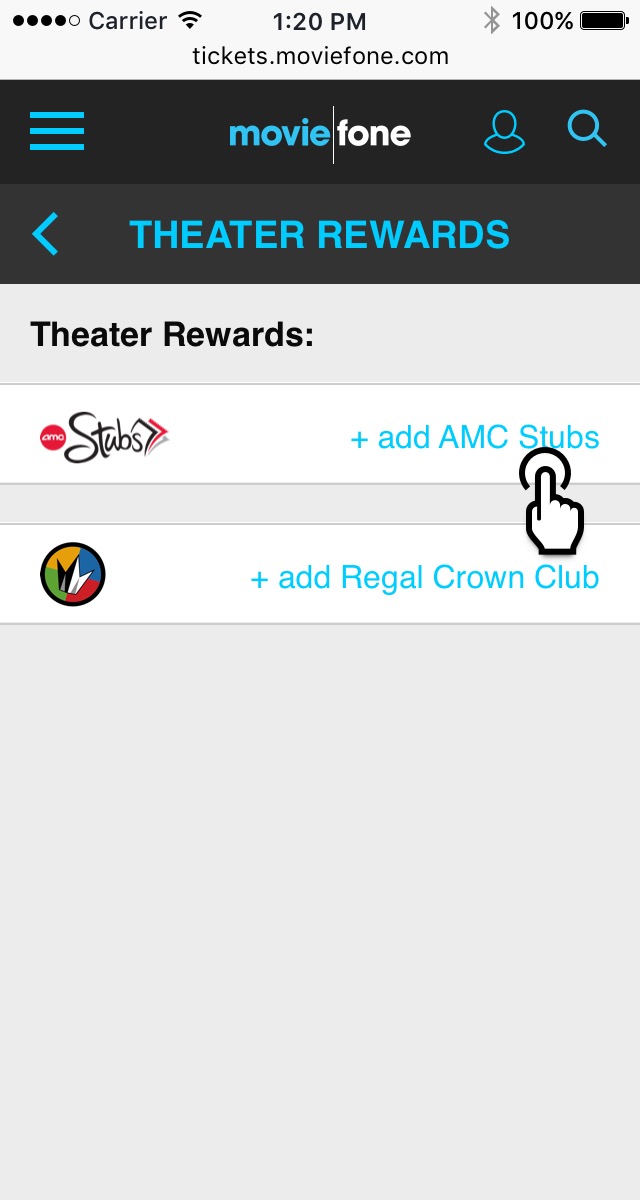Open the search magnifier
Viewport: 640px width, 1200px height.
click(587, 129)
